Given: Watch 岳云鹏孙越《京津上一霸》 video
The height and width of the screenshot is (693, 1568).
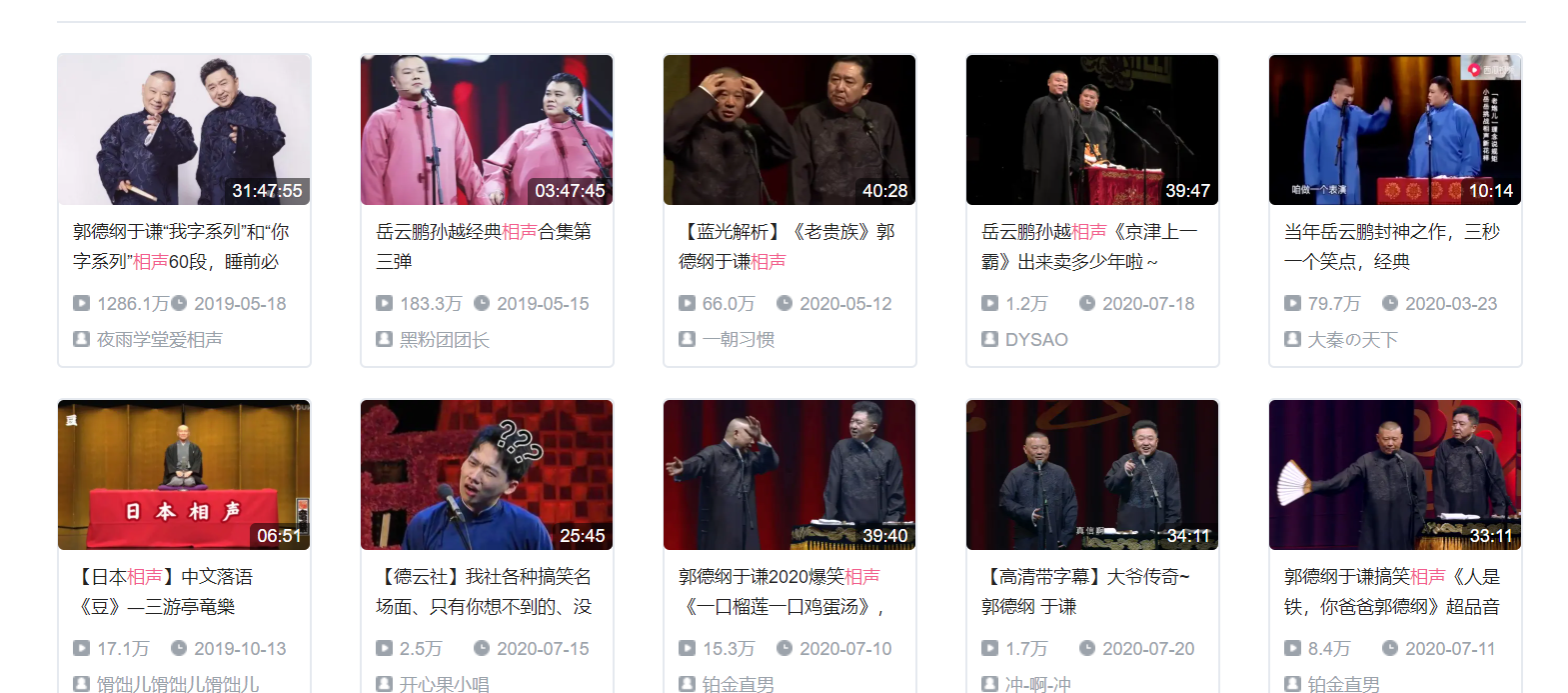Looking at the screenshot, I should [x=1092, y=130].
